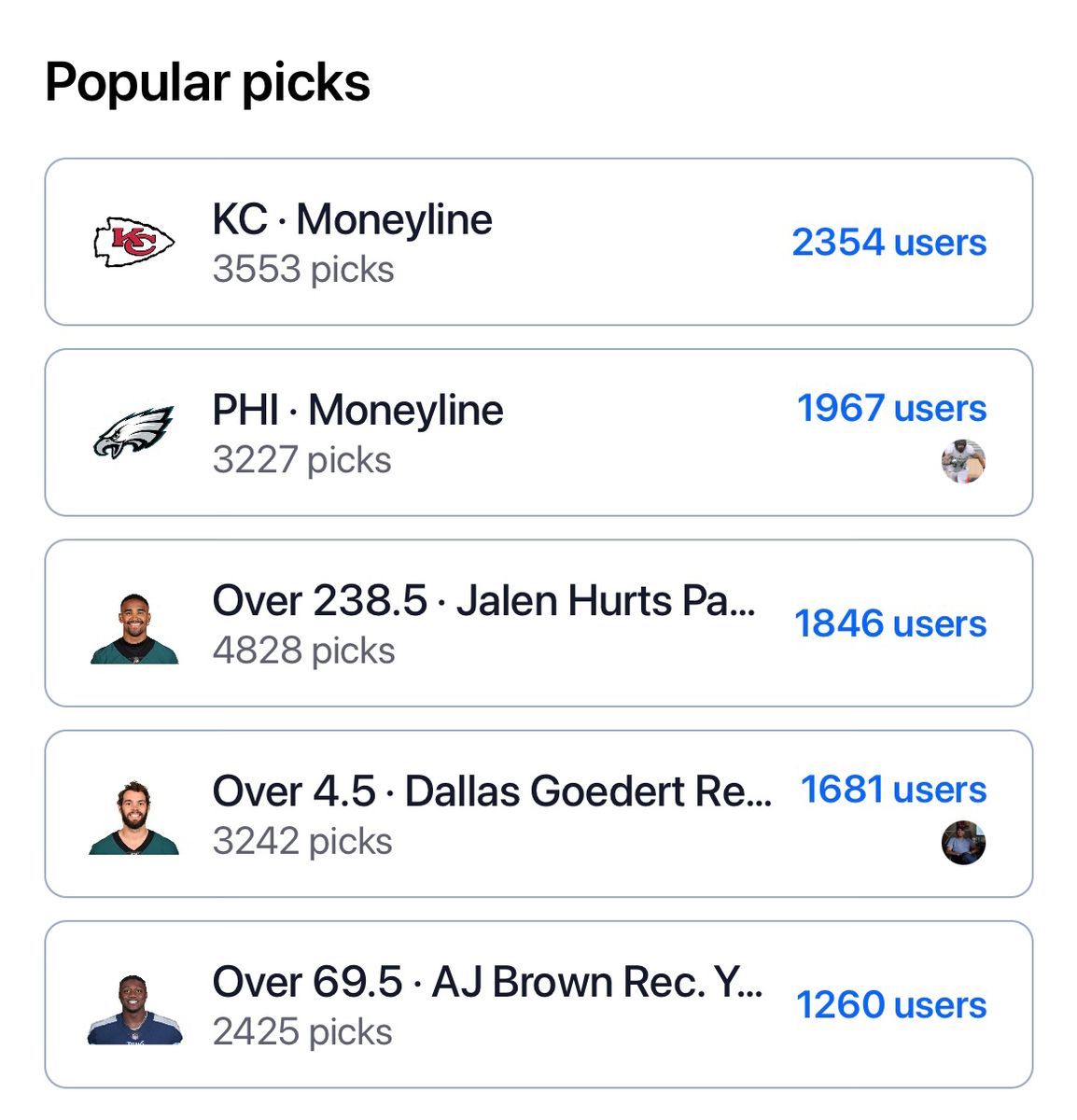View the 1967 users on PHI Moneyline
Image resolution: width=1077 pixels, height=1120 pixels.
[x=891, y=409]
